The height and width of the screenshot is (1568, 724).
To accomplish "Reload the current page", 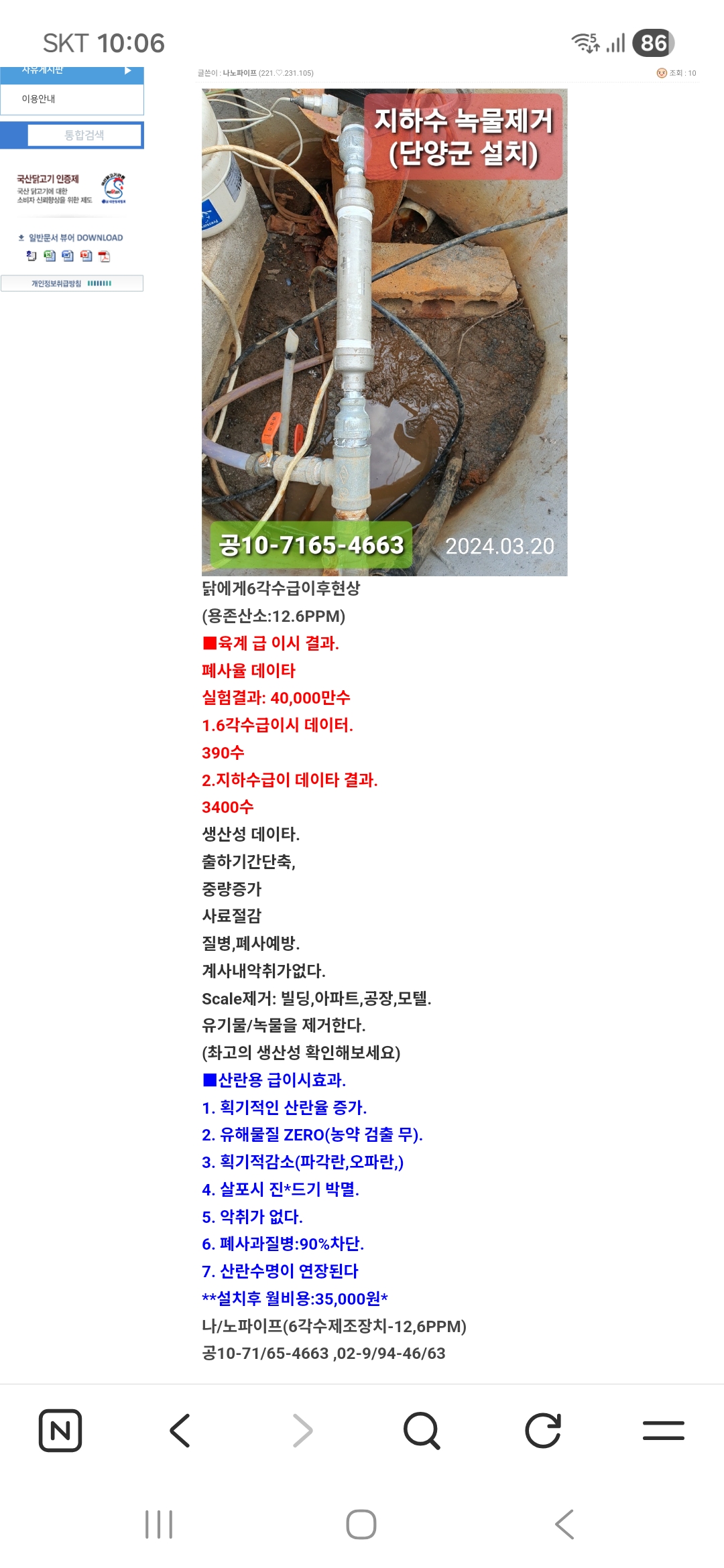I will (x=542, y=1431).
